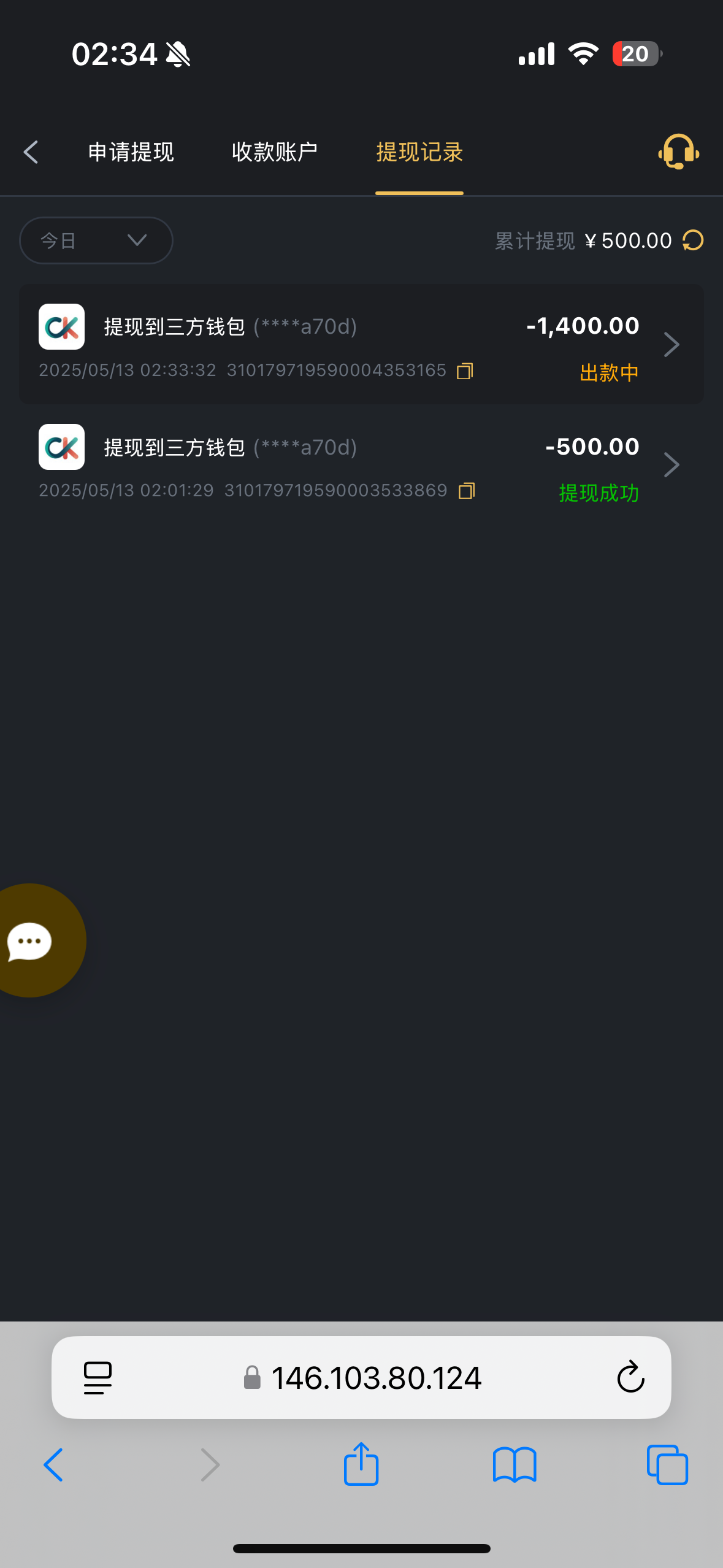Show all open Safari tabs
Image resolution: width=723 pixels, height=1568 pixels.
tap(667, 1465)
